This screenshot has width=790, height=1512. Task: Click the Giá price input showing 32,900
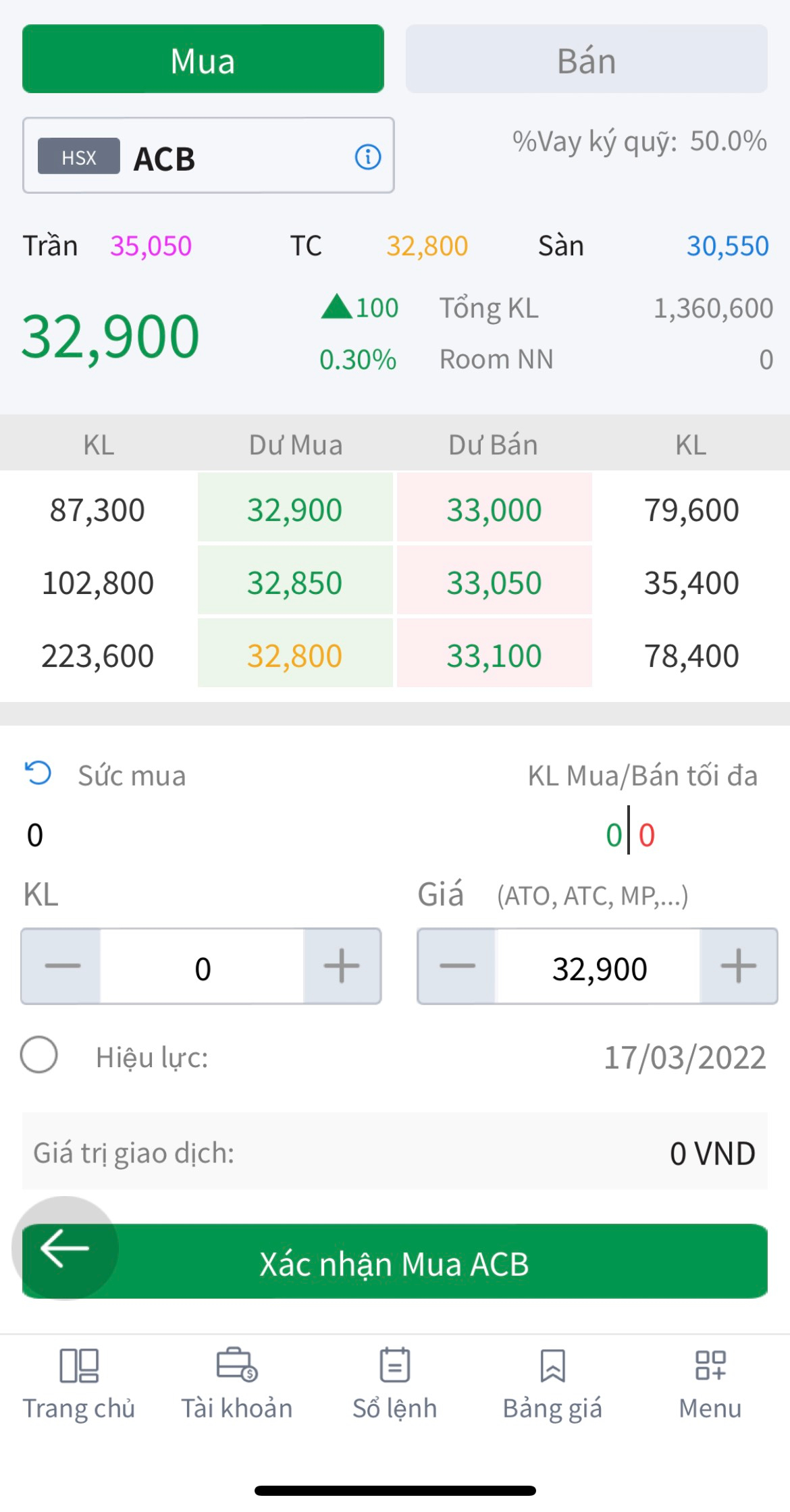(x=598, y=967)
